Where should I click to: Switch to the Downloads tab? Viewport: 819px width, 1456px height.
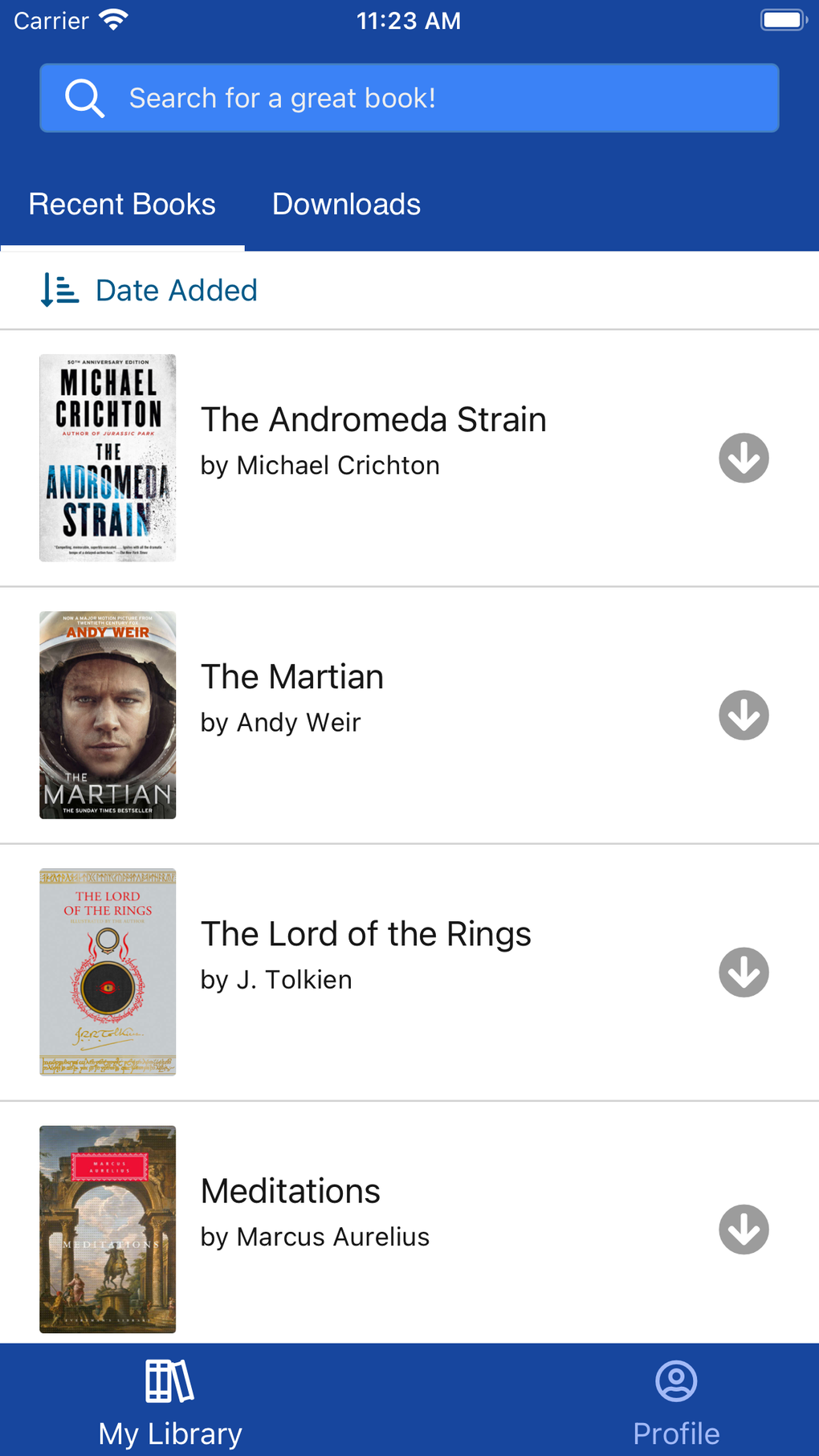pos(346,205)
